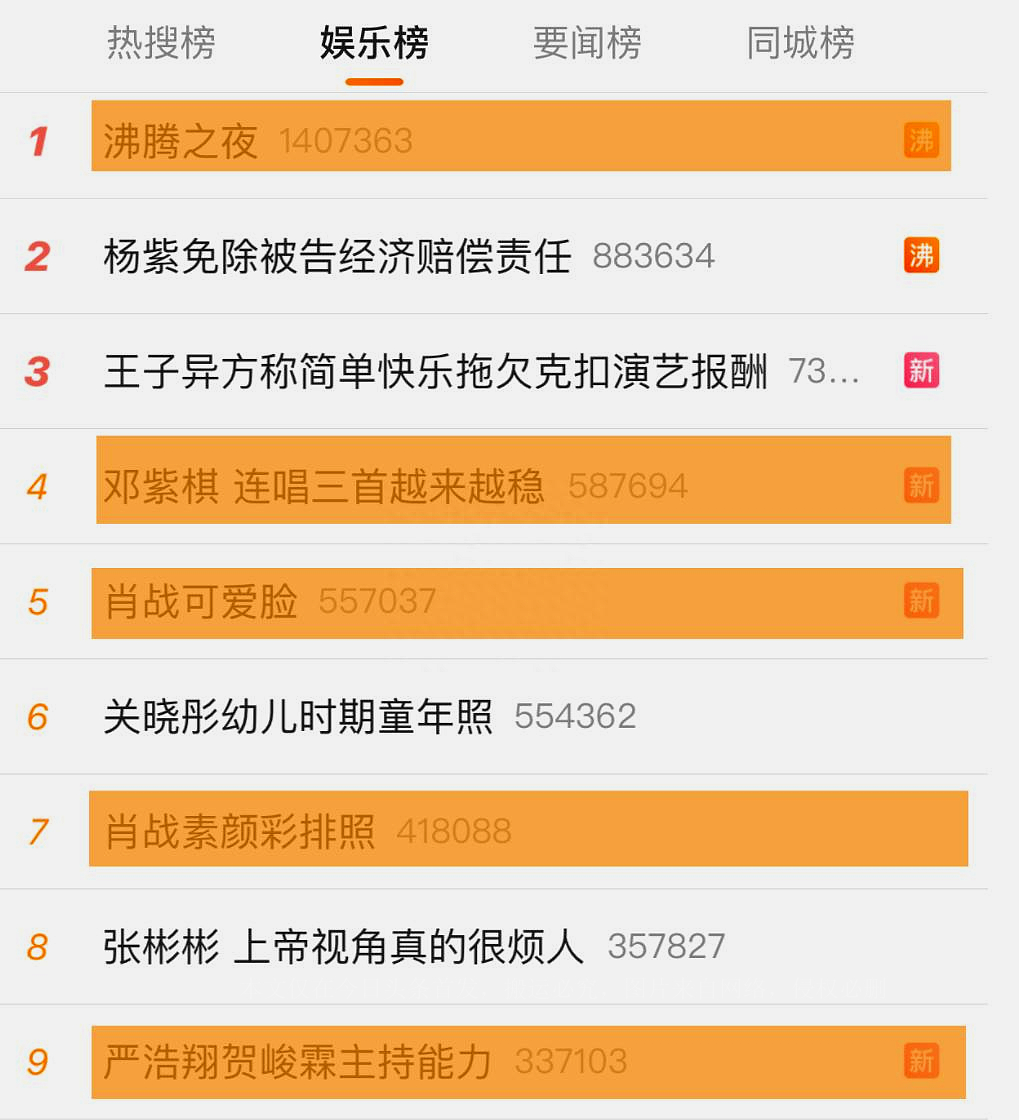Screen dimensions: 1019x1120
Task: Click the 新 badge on 严浩翔贺峻霖 row
Action: (x=921, y=1061)
